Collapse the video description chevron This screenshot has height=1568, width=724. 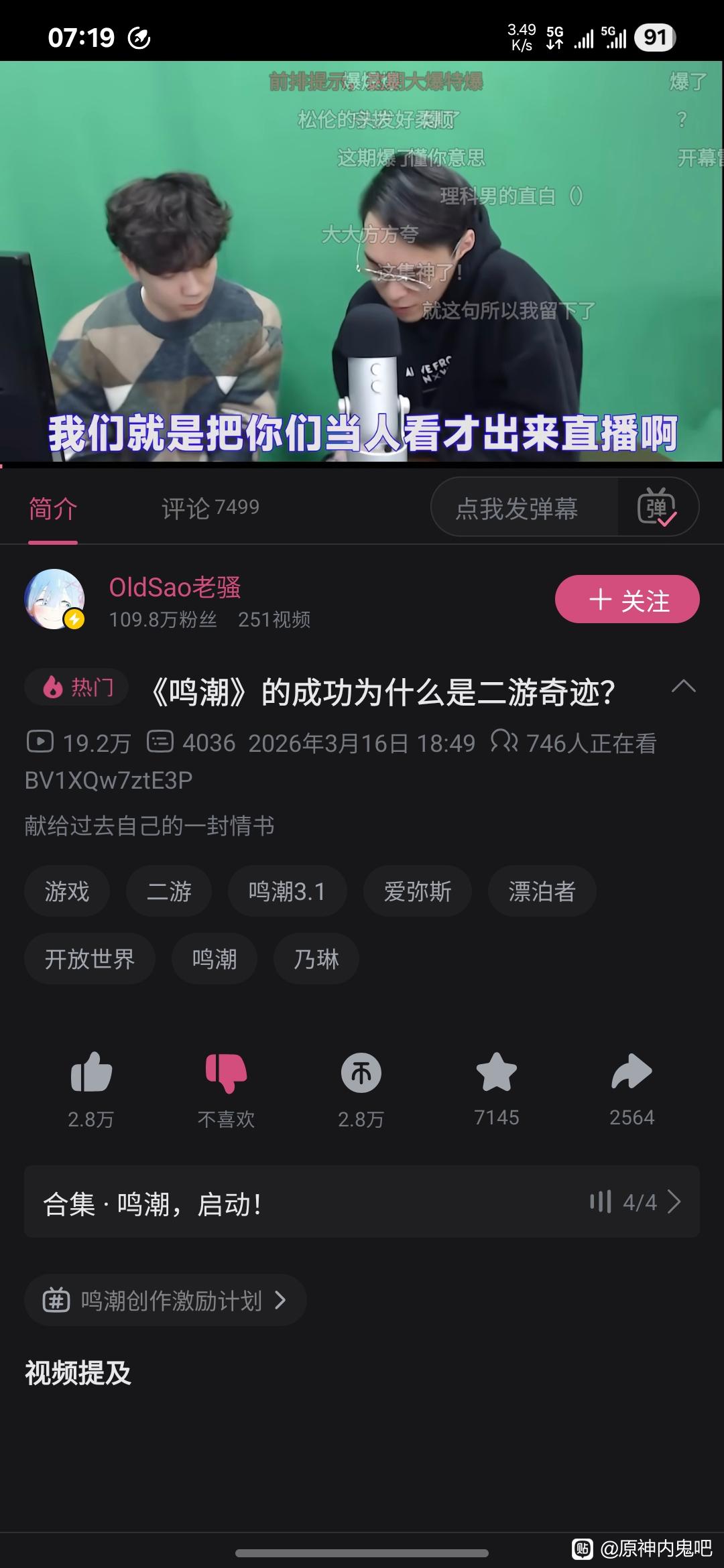(x=683, y=687)
